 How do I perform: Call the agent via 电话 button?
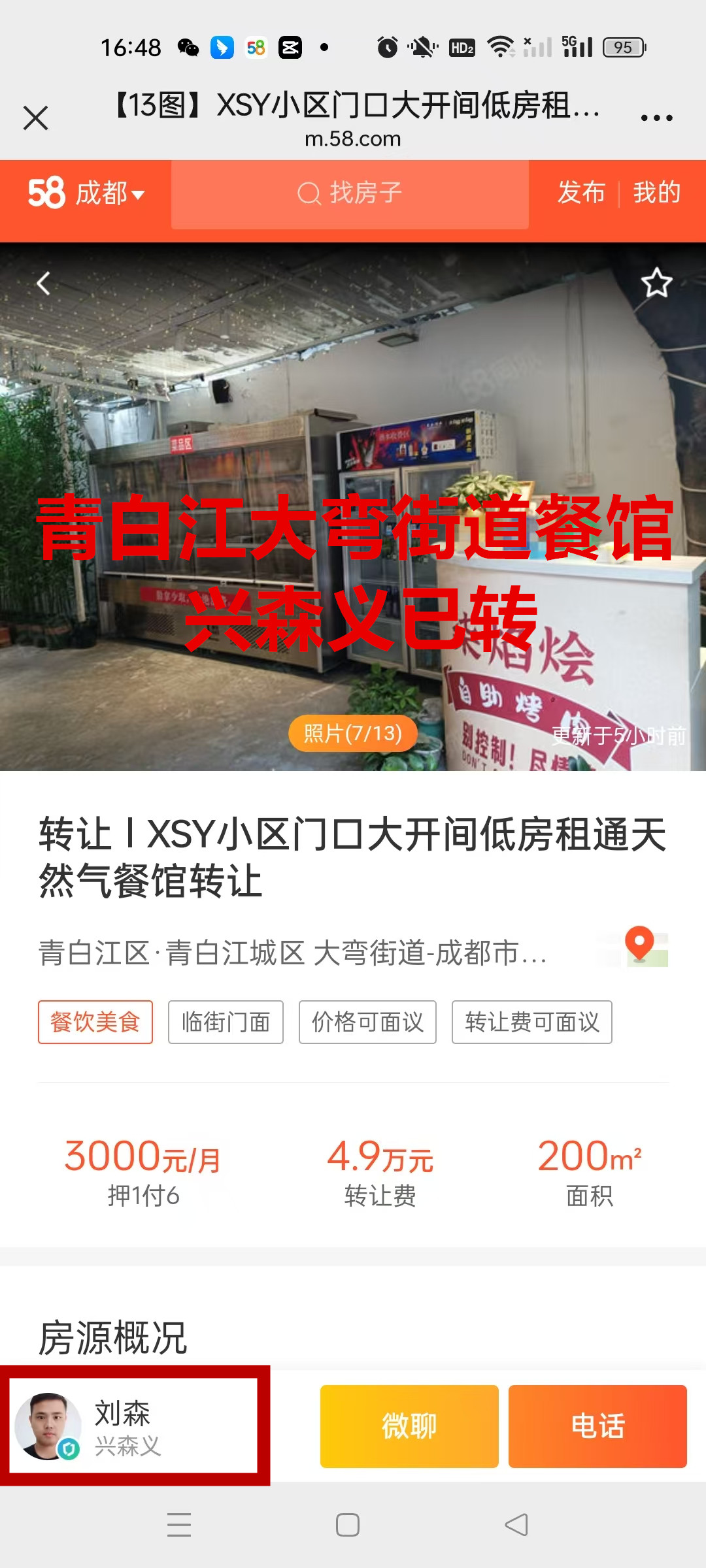point(597,1426)
